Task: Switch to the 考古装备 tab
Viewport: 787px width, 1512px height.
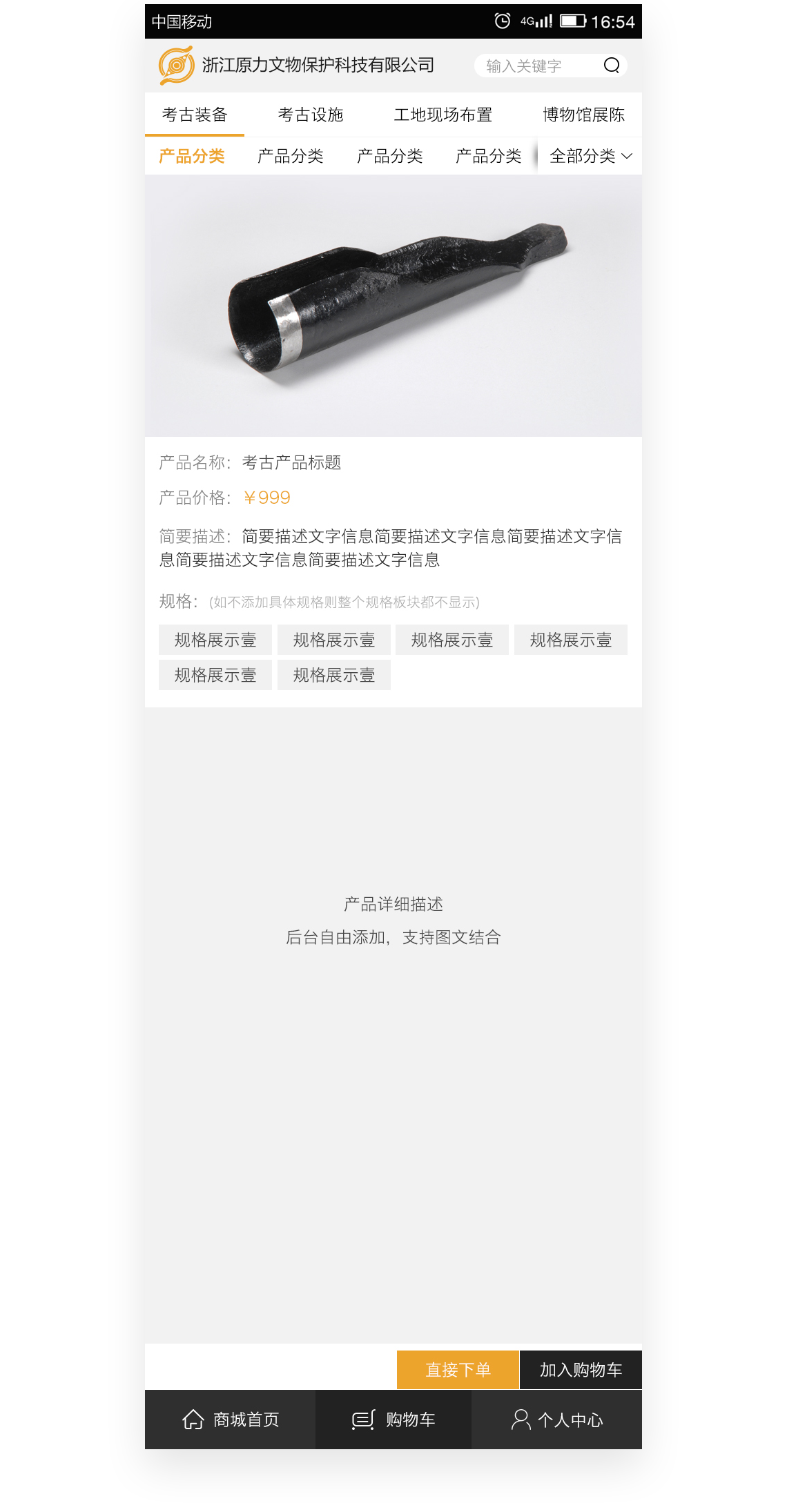Action: pyautogui.click(x=195, y=115)
